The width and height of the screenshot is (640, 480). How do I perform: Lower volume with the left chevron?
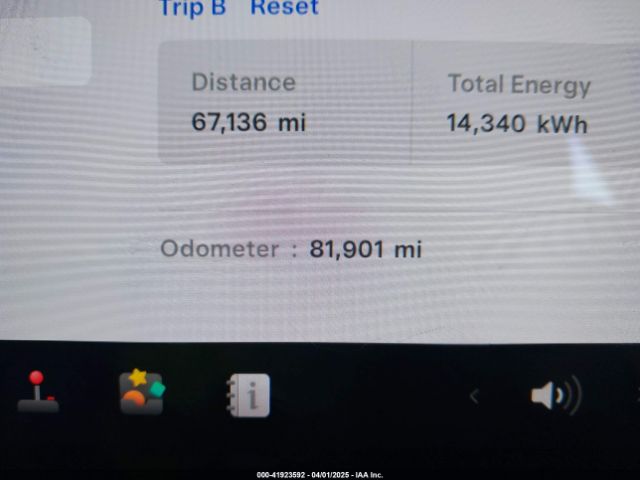point(474,397)
